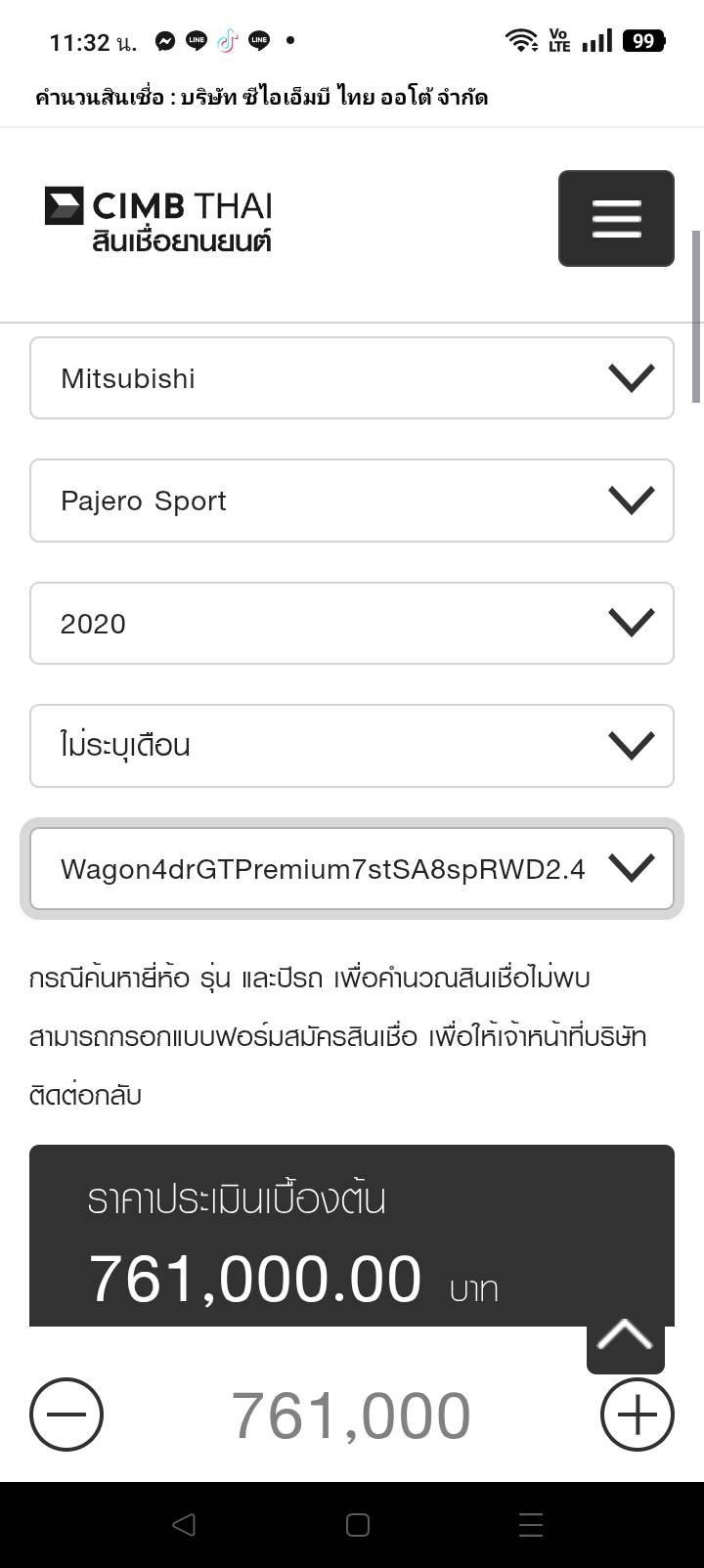Viewport: 704px width, 1568px height.
Task: Change the Pajero Sport model dropdown
Action: (352, 501)
